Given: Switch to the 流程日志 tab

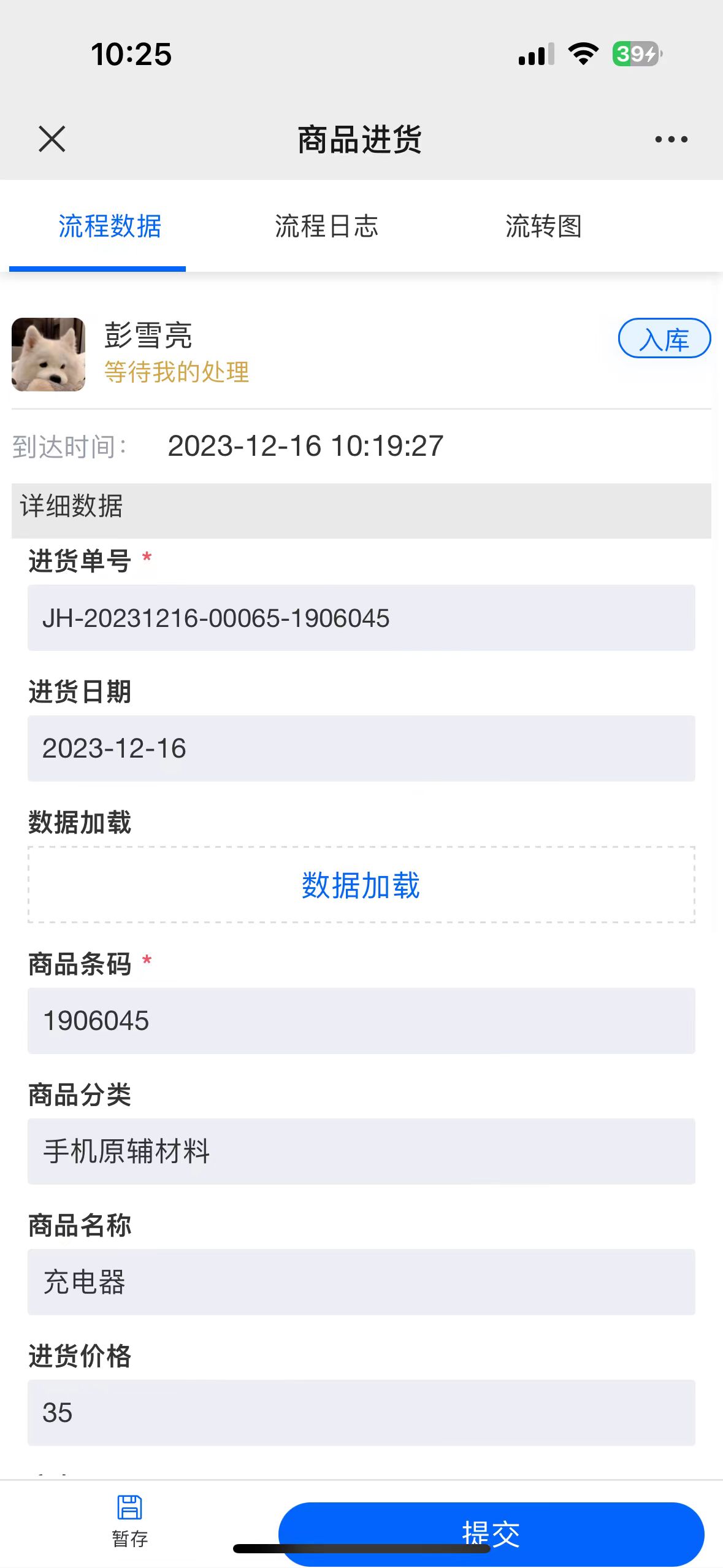Looking at the screenshot, I should pos(326,226).
